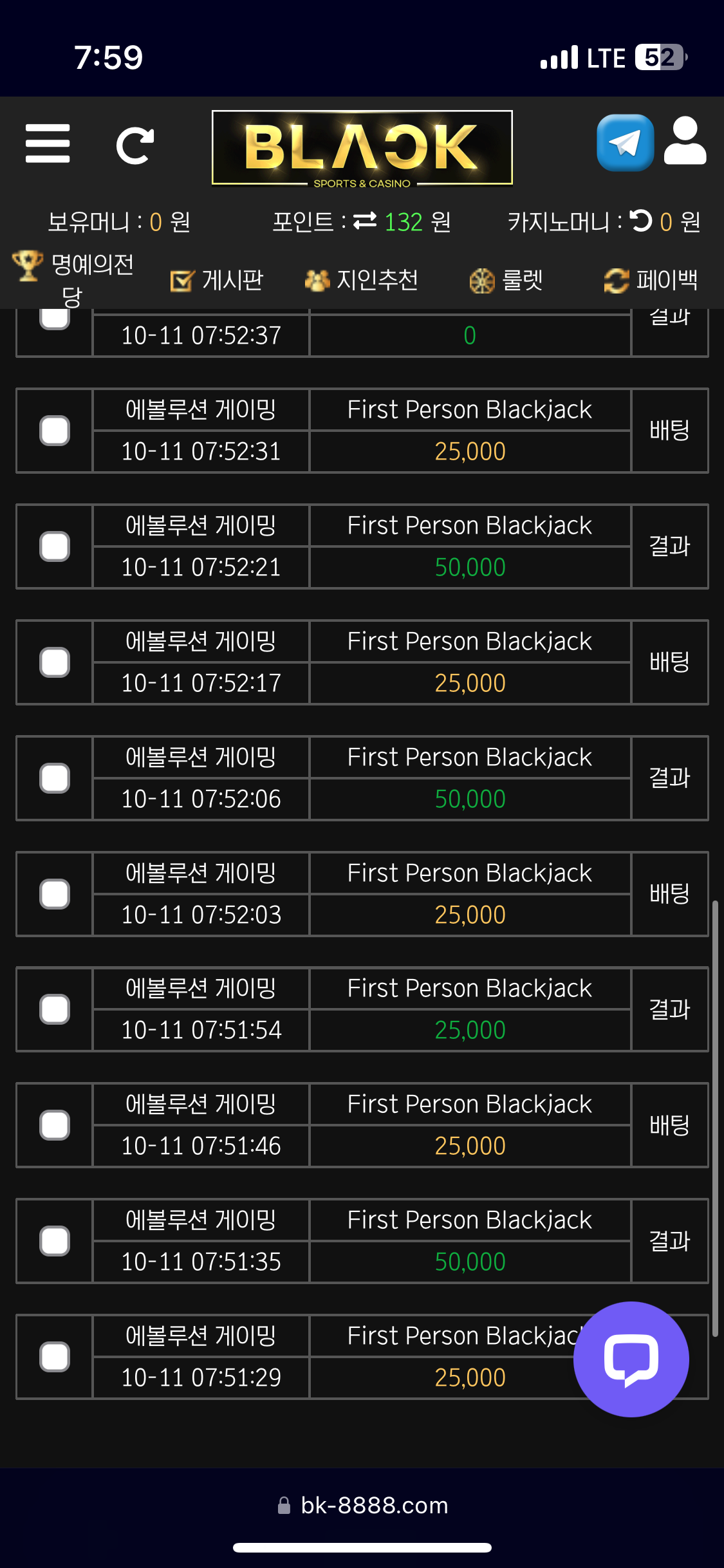Open 지인추천 referral page
This screenshot has width=724, height=1568.
(x=362, y=280)
